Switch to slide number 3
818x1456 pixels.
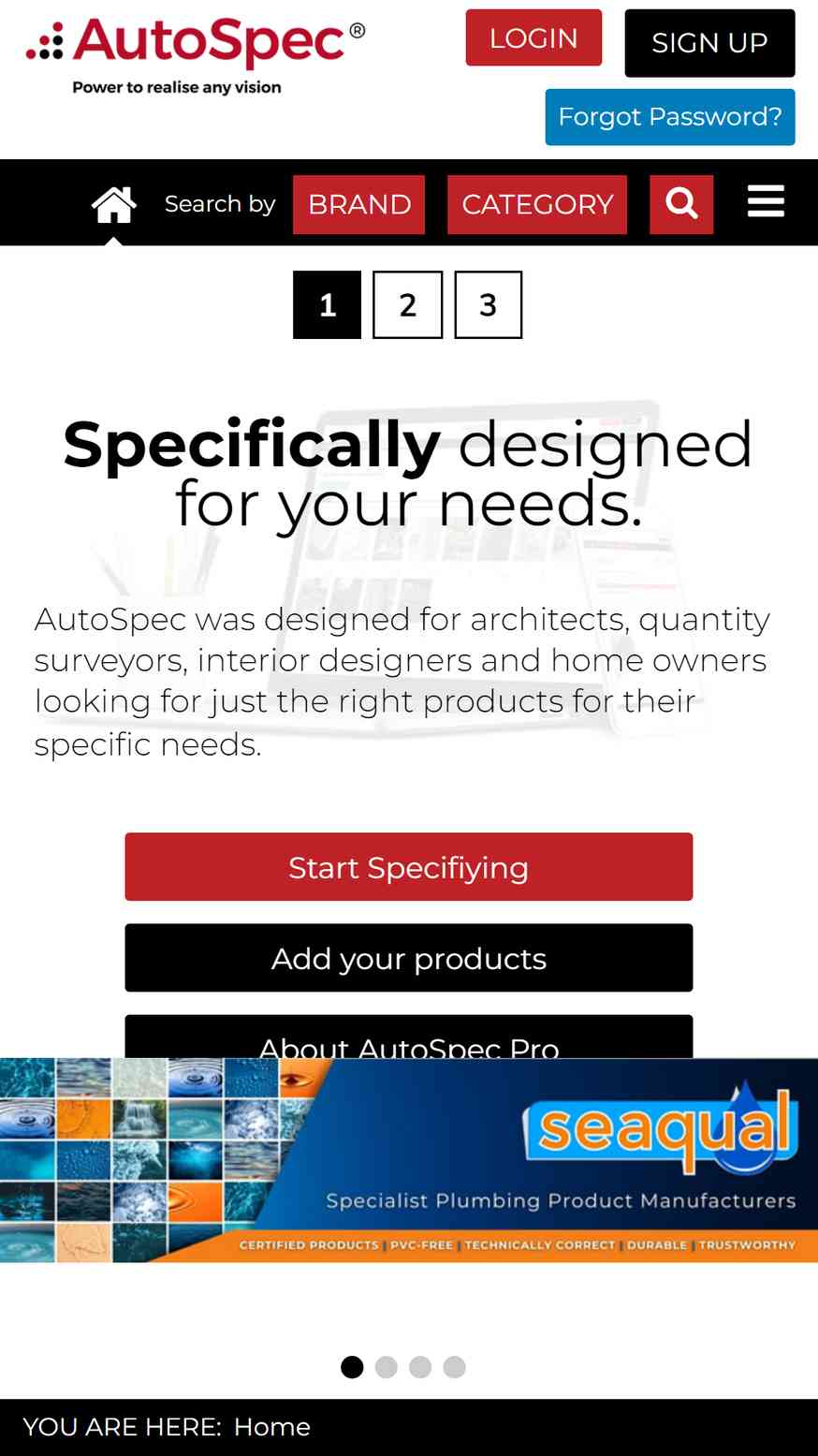[488, 304]
